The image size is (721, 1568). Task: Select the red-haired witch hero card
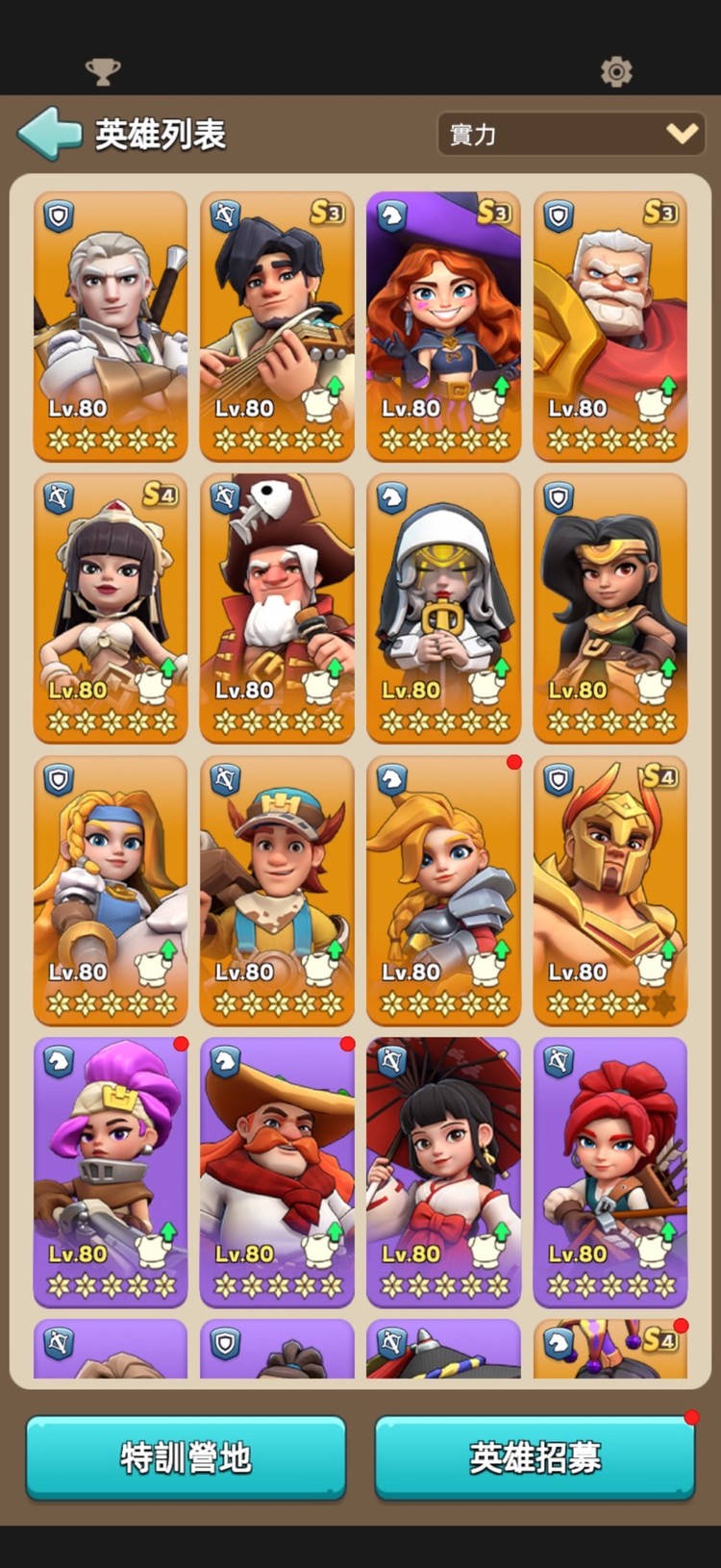(x=443, y=325)
